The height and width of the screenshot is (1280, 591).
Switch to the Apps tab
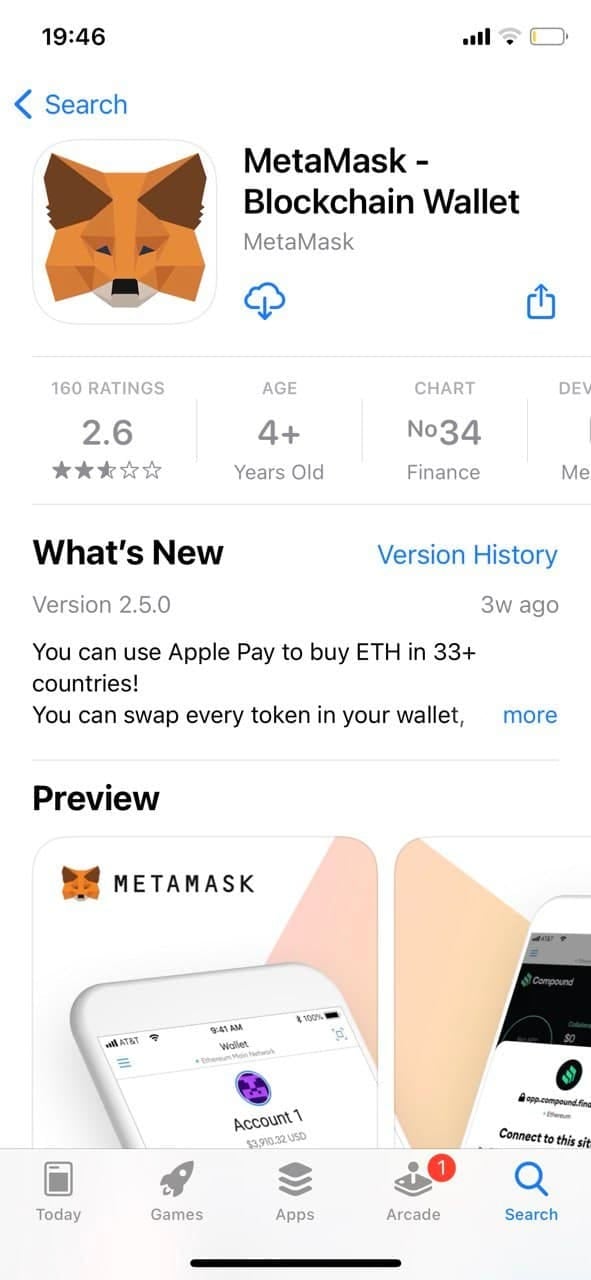pos(295,1192)
